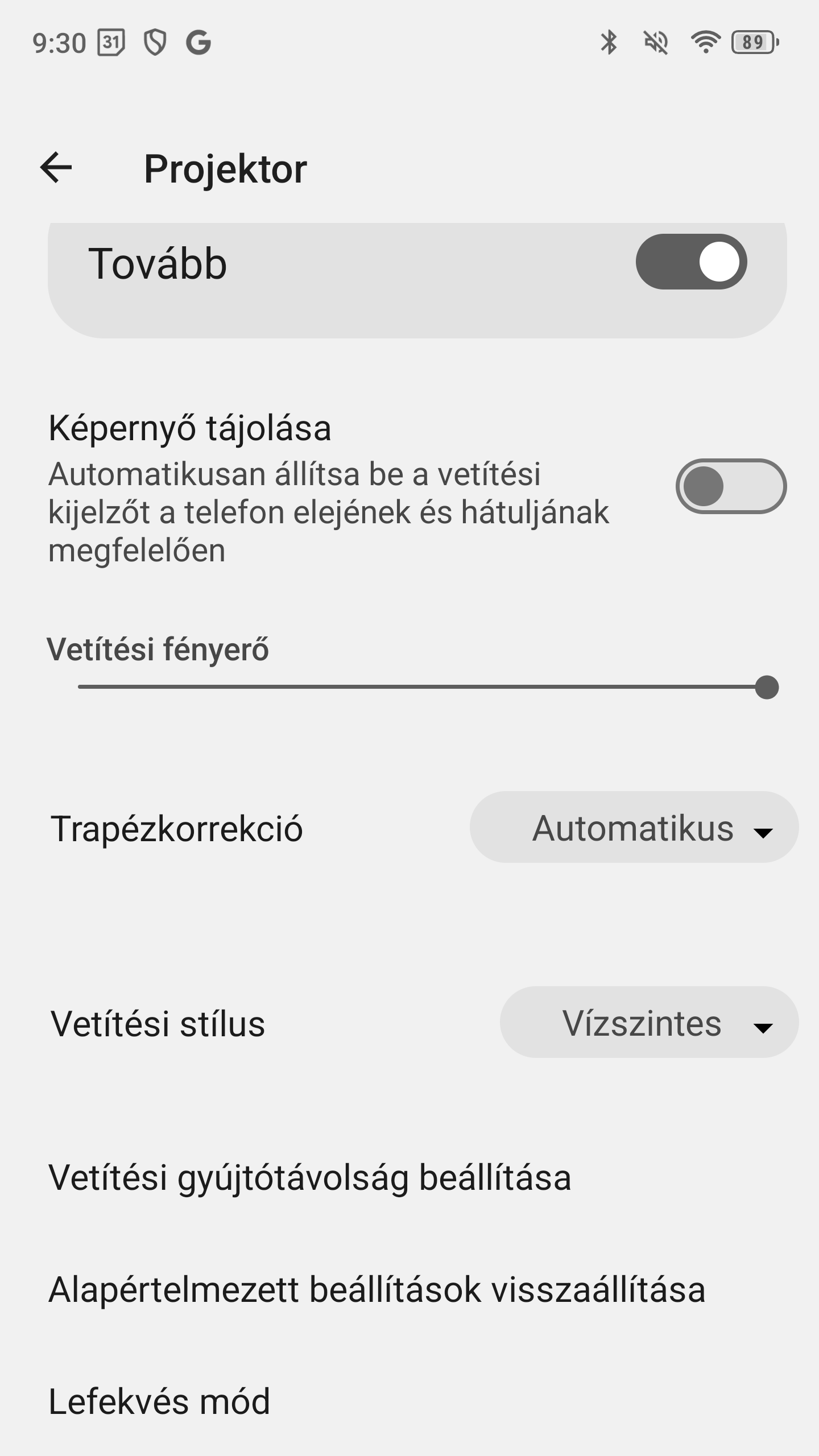Turn off the Tovább switch
Image resolution: width=819 pixels, height=1456 pixels.
click(x=690, y=262)
